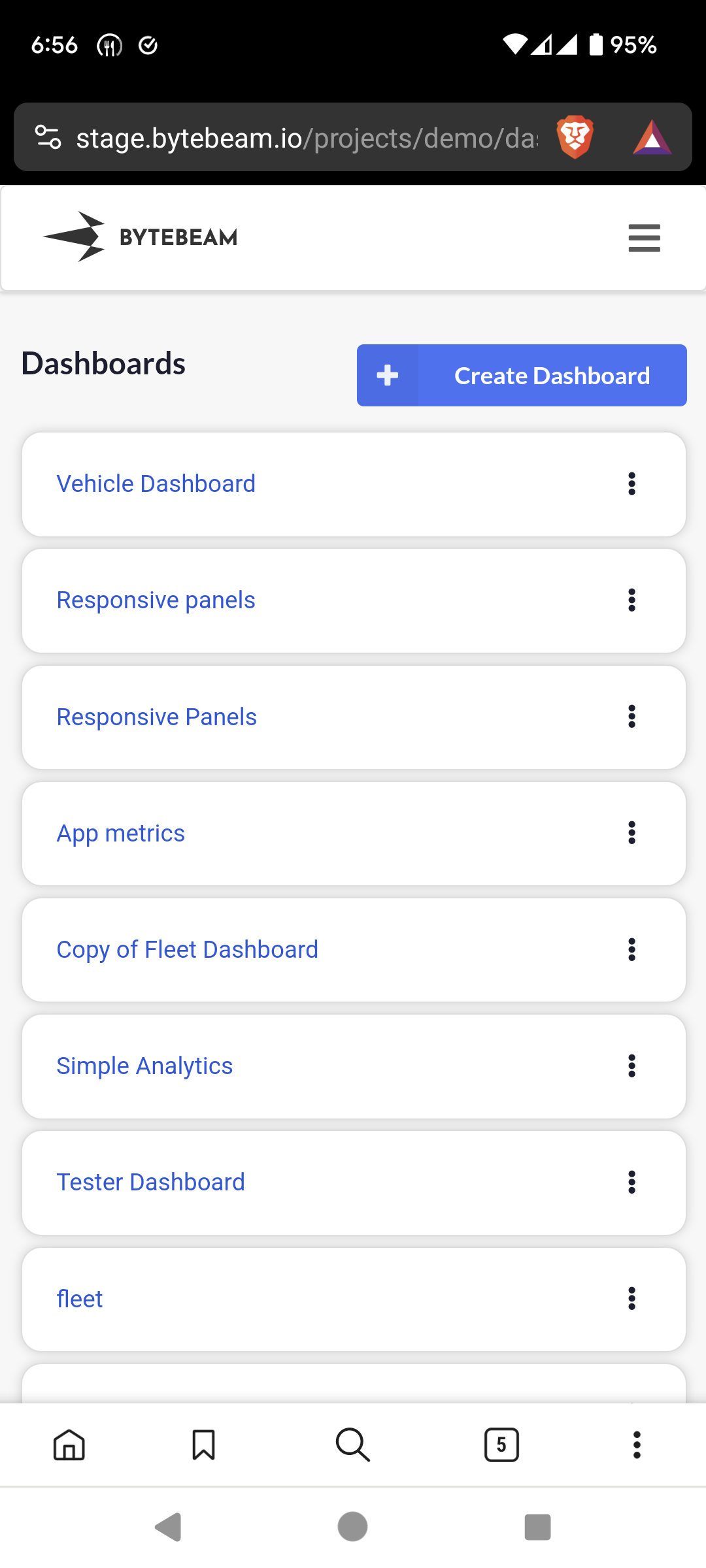Image resolution: width=706 pixels, height=1568 pixels.
Task: Open options for App metrics
Action: pos(631,833)
